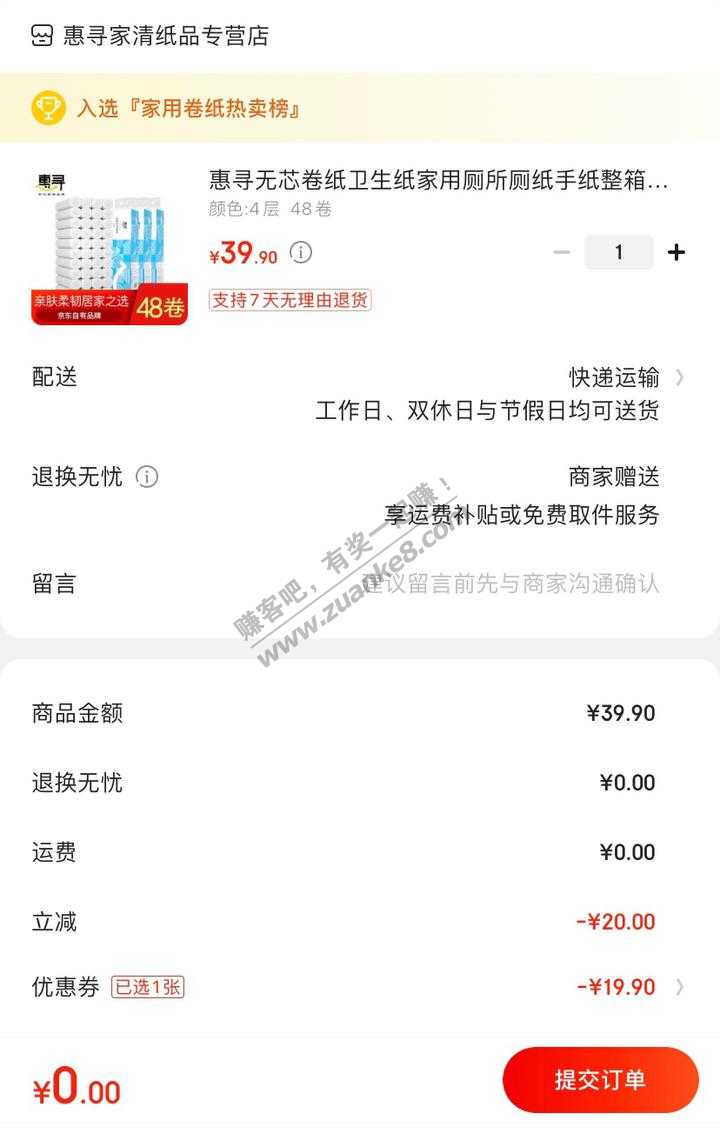720x1140 pixels.
Task: View the 惠寻 toilet paper product image
Action: point(109,247)
